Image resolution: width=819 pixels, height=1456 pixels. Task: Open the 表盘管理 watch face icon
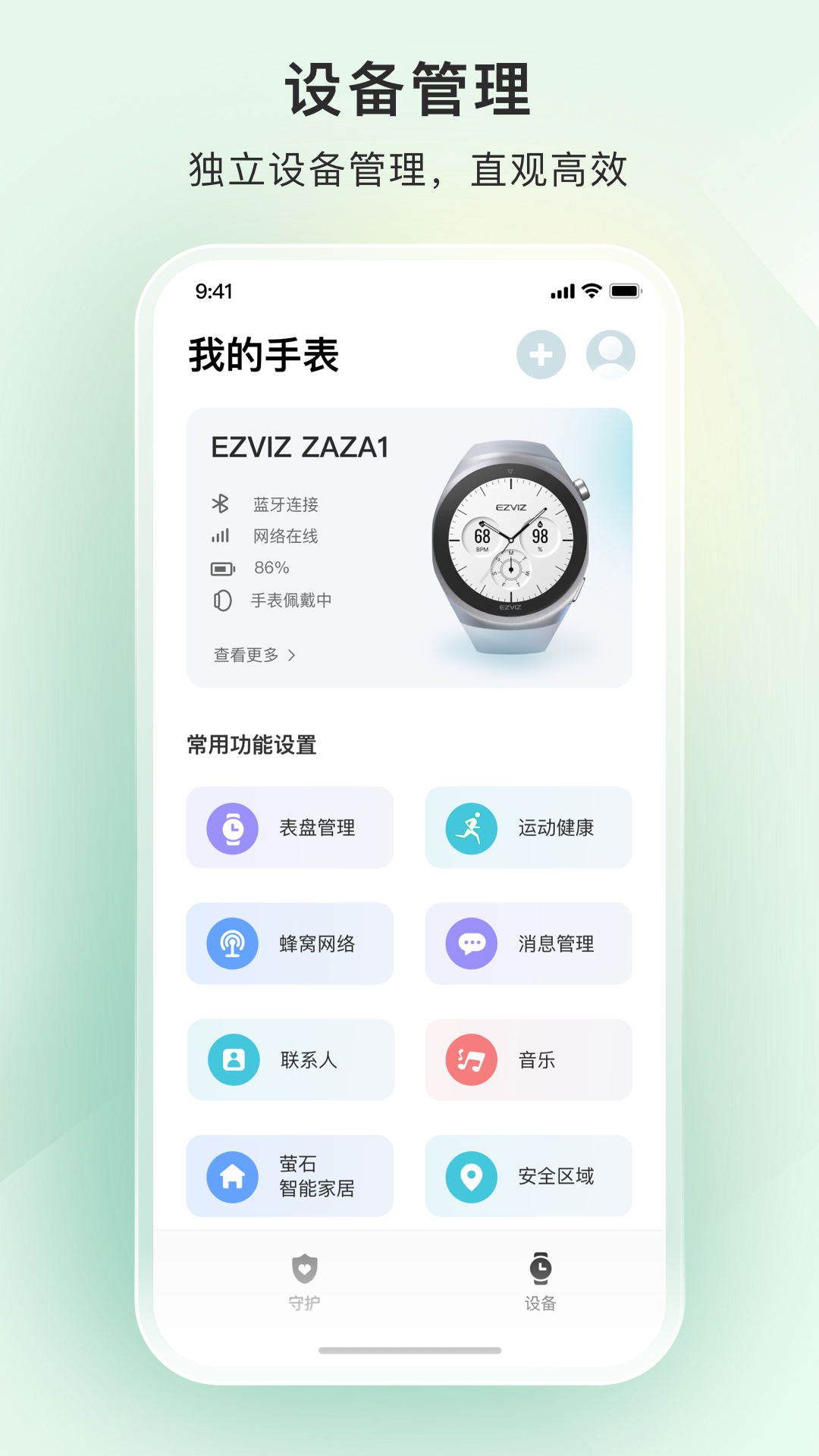[232, 827]
